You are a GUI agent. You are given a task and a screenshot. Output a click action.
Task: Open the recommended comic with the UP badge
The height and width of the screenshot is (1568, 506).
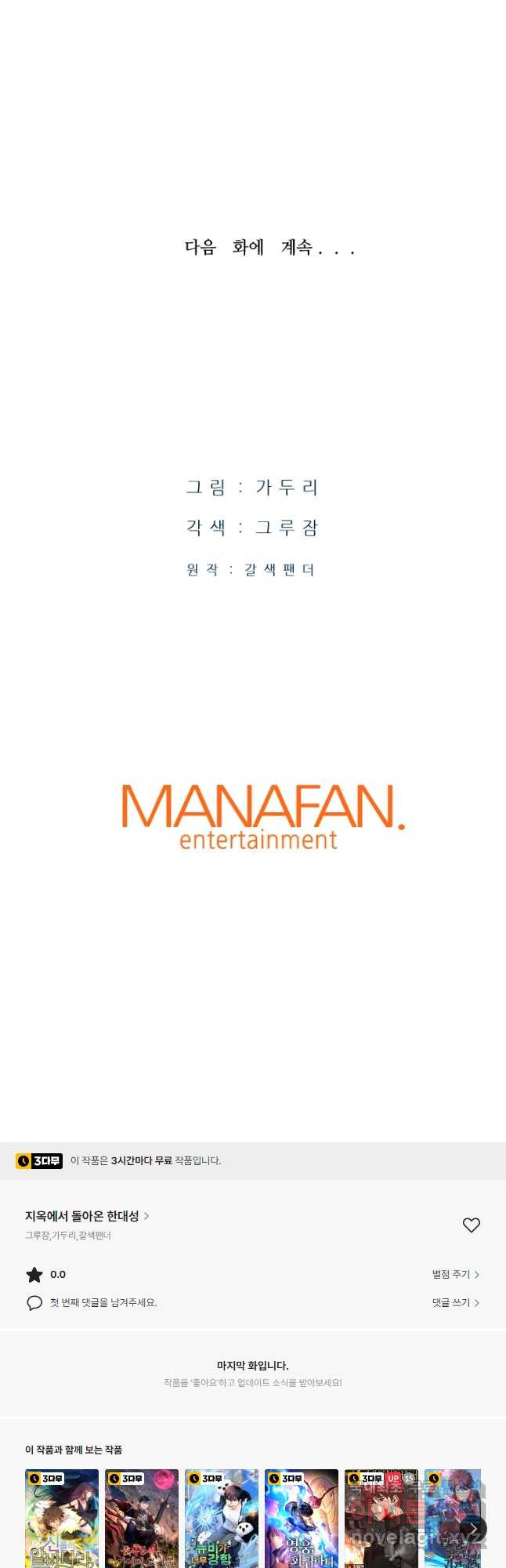click(381, 1519)
